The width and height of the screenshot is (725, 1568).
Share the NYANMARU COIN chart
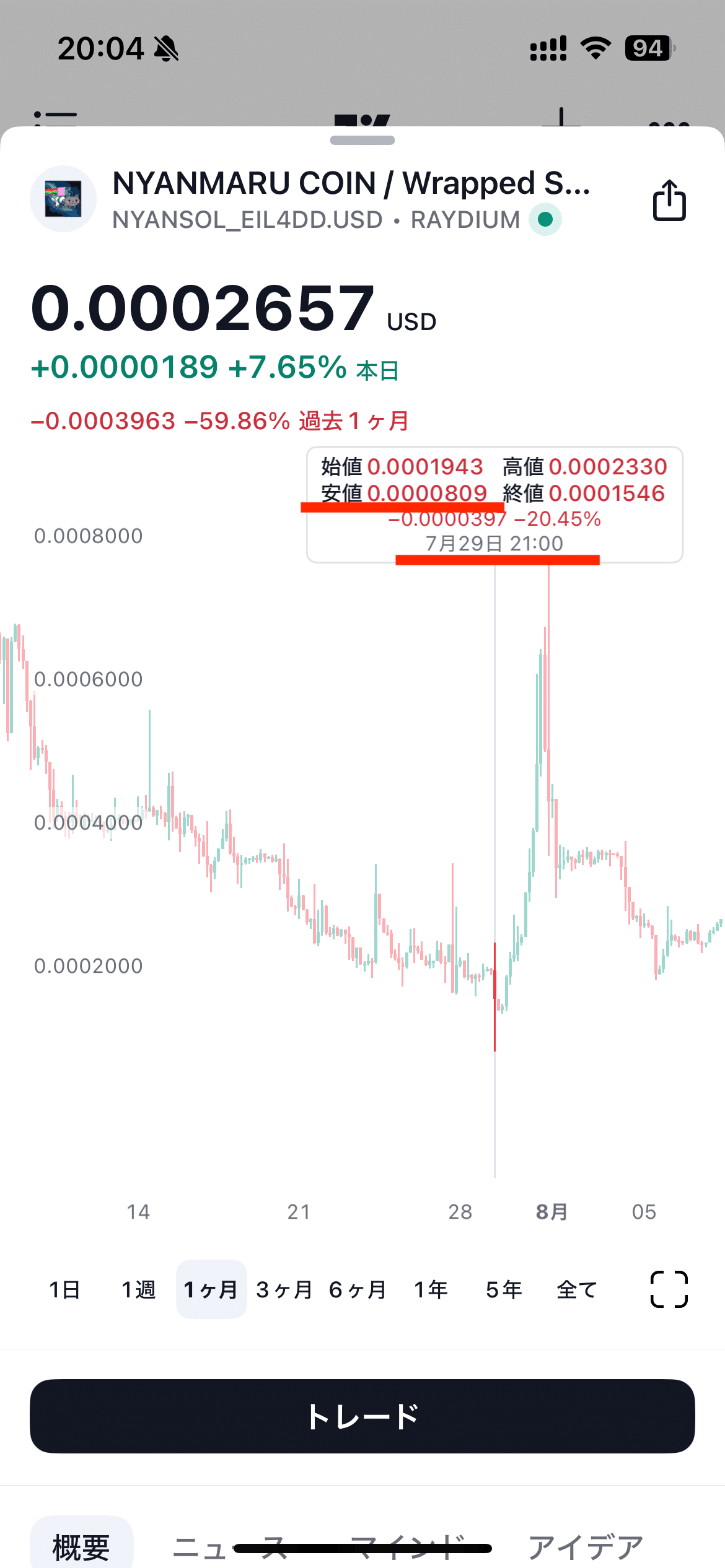[669, 200]
